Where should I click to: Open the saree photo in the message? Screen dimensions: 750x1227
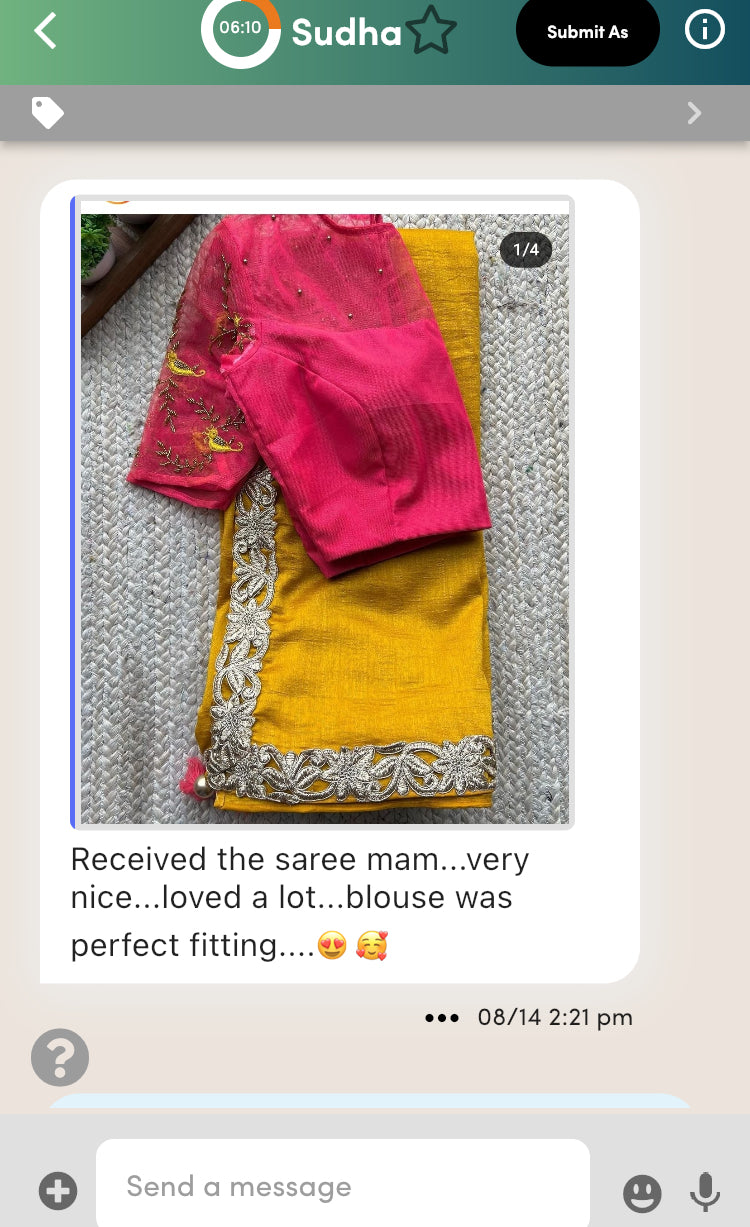(x=323, y=515)
